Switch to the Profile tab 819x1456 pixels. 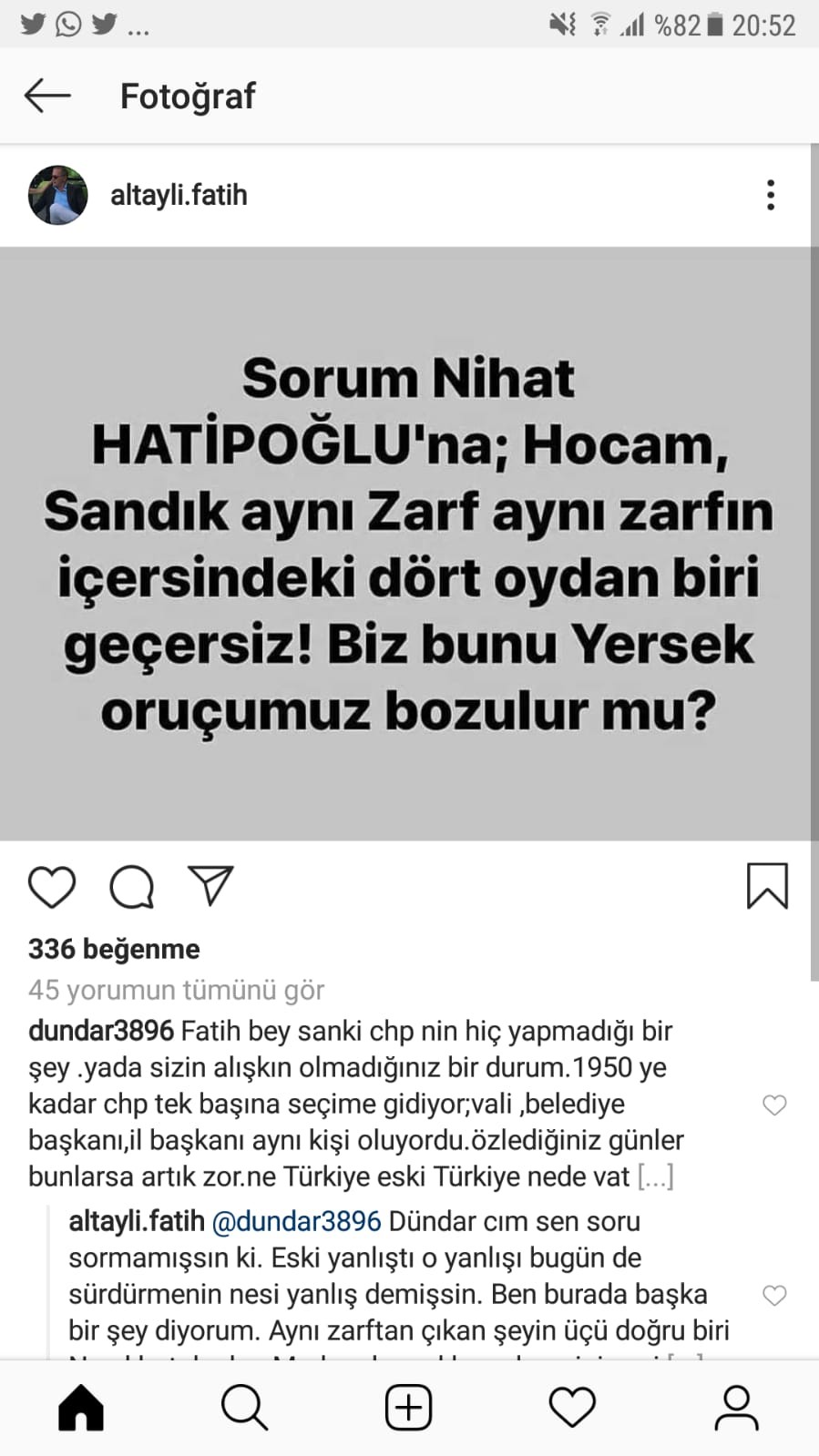[736, 1408]
